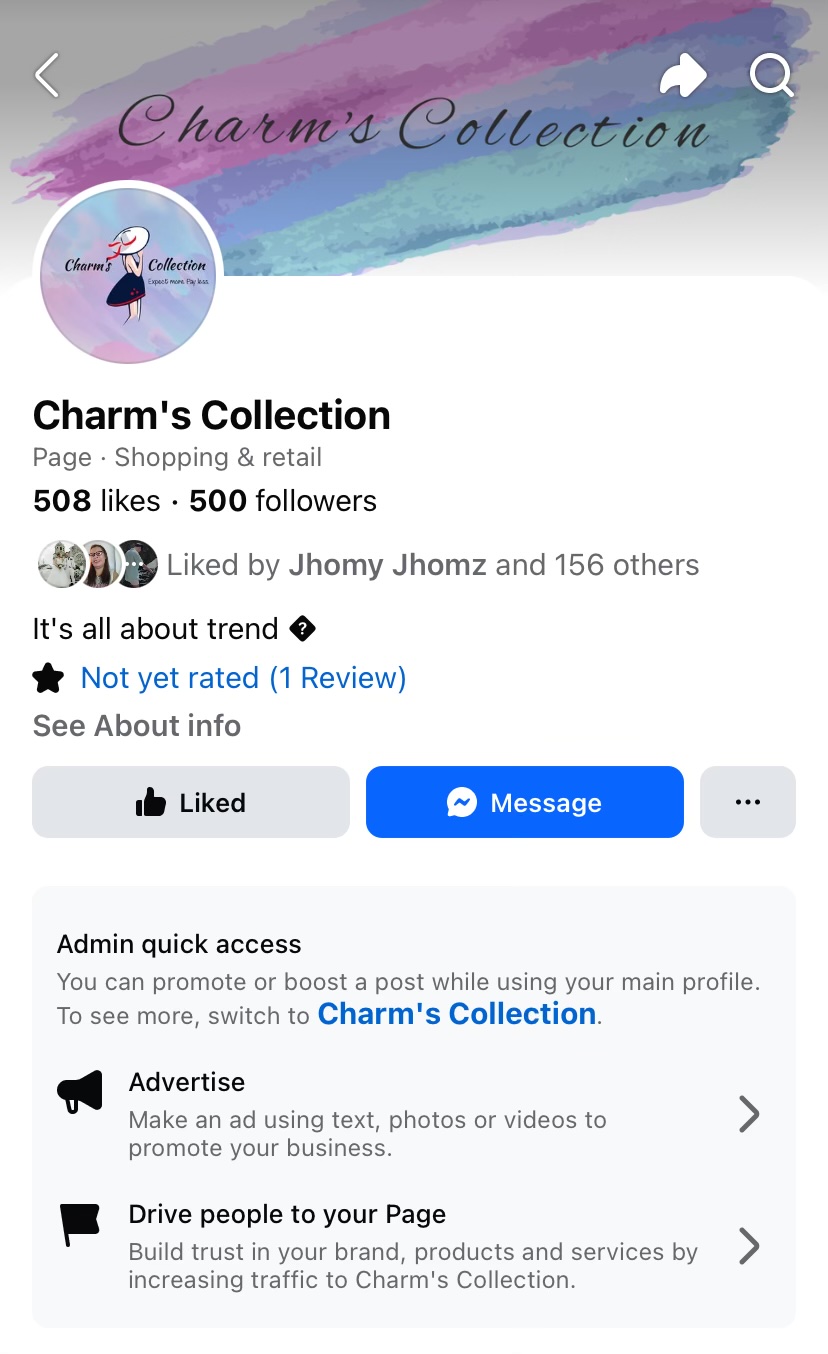Open the Charm's Collection profile picture
The height and width of the screenshot is (1354, 828).
click(128, 274)
